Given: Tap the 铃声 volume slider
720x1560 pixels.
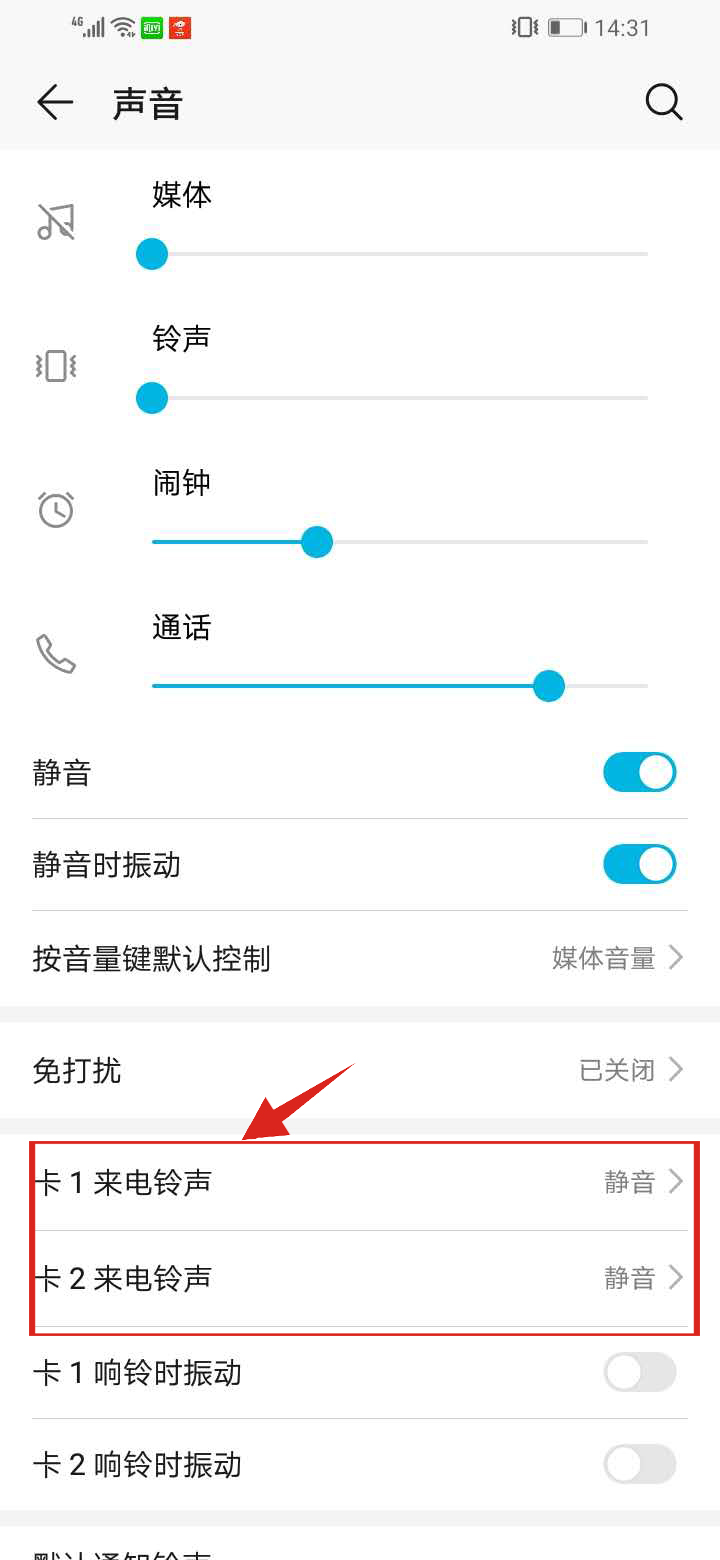Looking at the screenshot, I should (x=400, y=398).
